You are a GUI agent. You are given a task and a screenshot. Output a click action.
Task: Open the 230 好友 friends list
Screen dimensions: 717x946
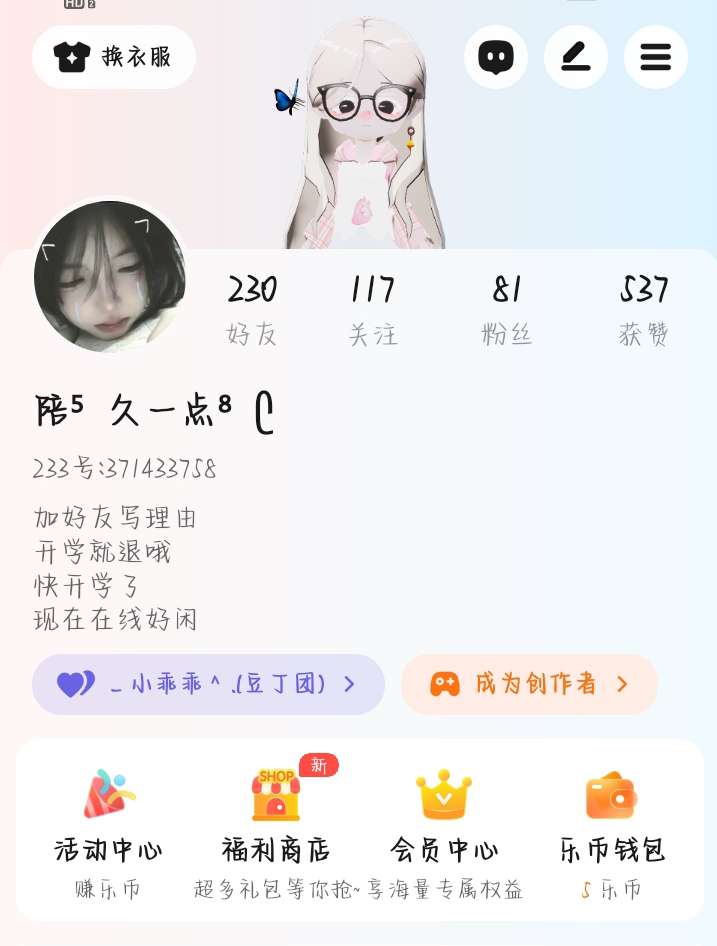(x=252, y=310)
